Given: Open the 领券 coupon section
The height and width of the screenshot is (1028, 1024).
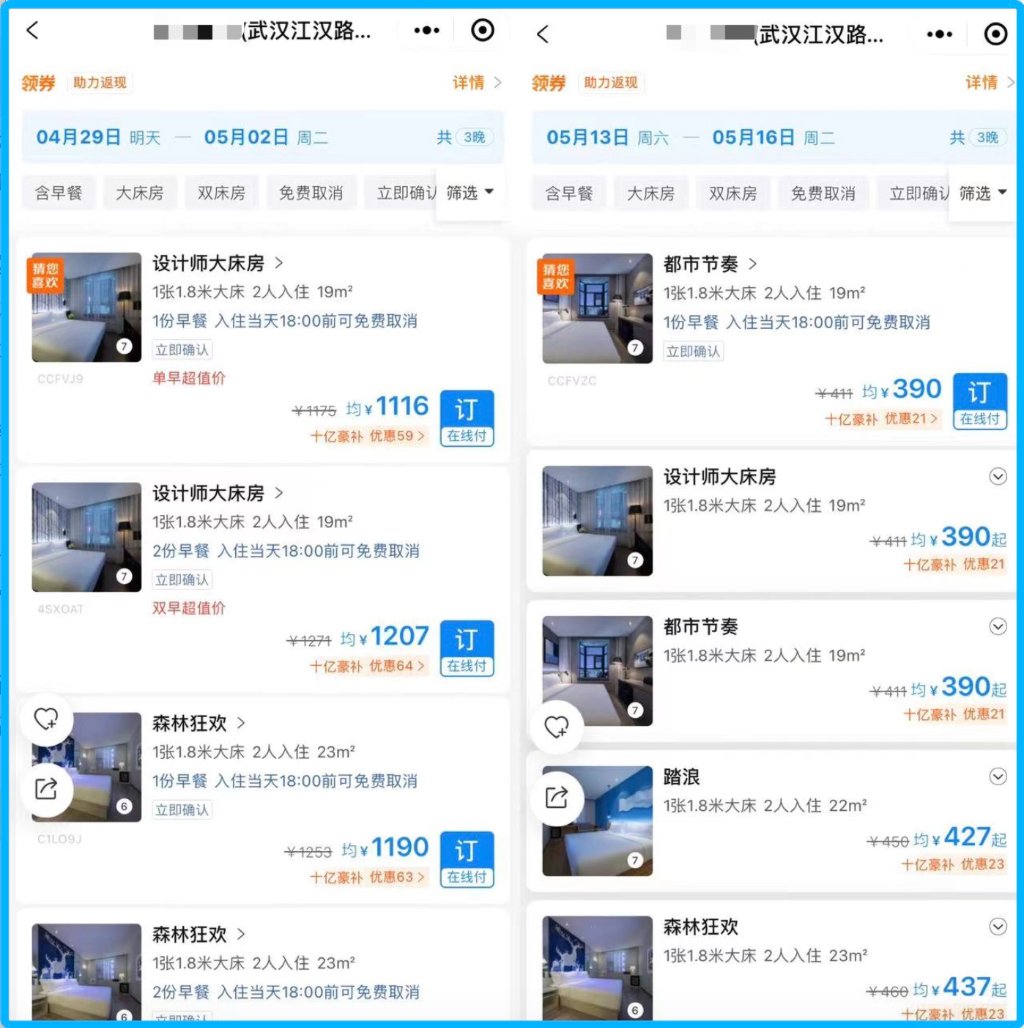Looking at the screenshot, I should (37, 83).
